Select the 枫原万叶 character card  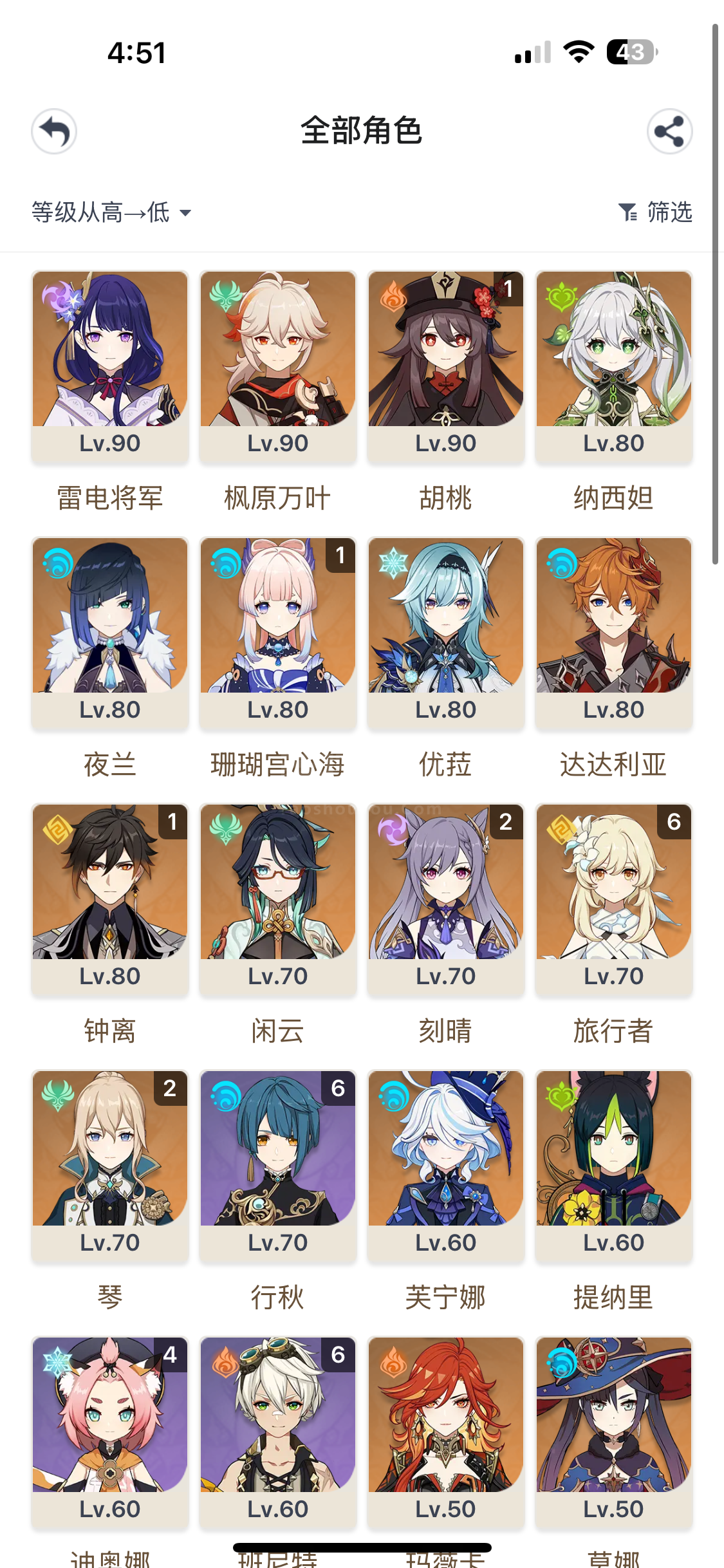click(x=278, y=367)
